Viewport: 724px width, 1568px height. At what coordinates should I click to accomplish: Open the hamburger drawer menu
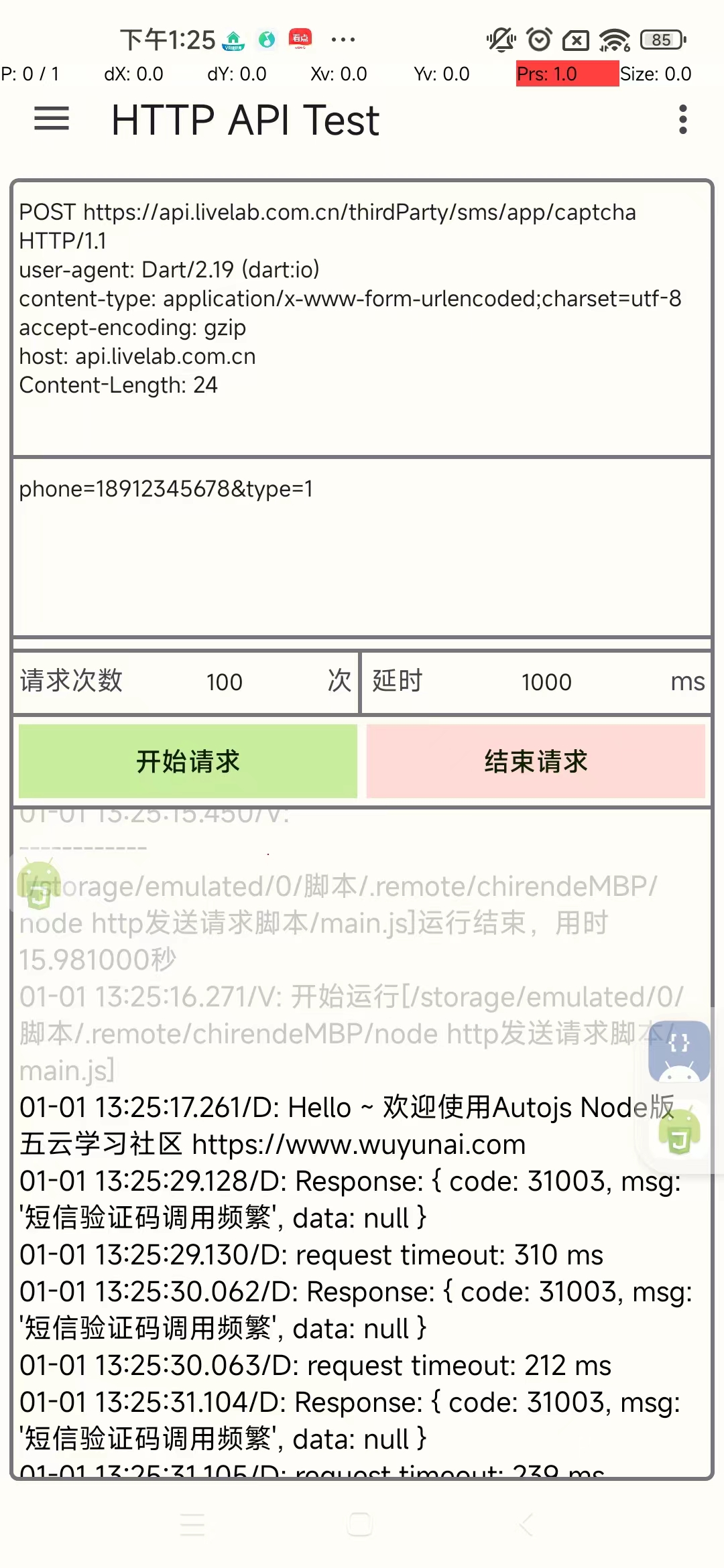tap(52, 119)
